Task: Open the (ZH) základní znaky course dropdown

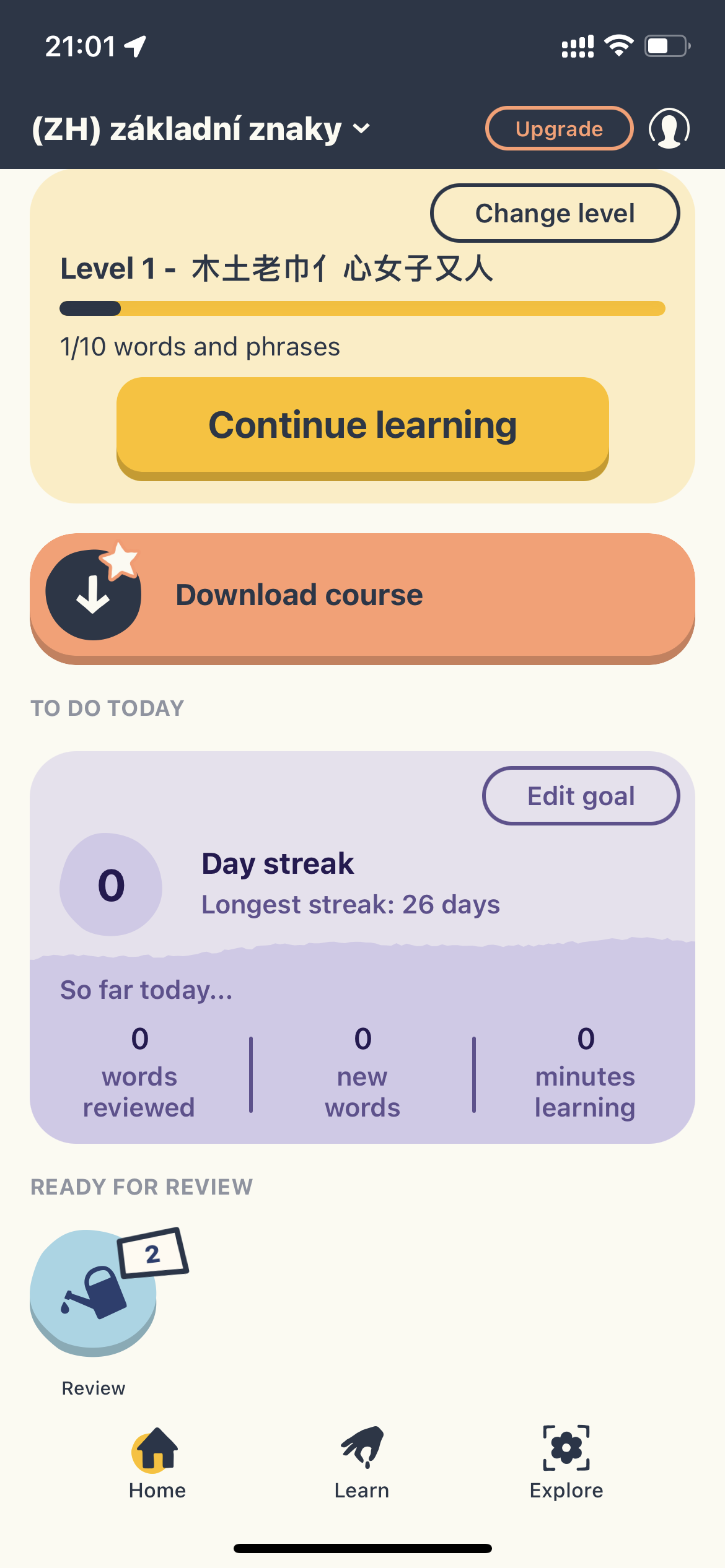Action: [x=201, y=129]
